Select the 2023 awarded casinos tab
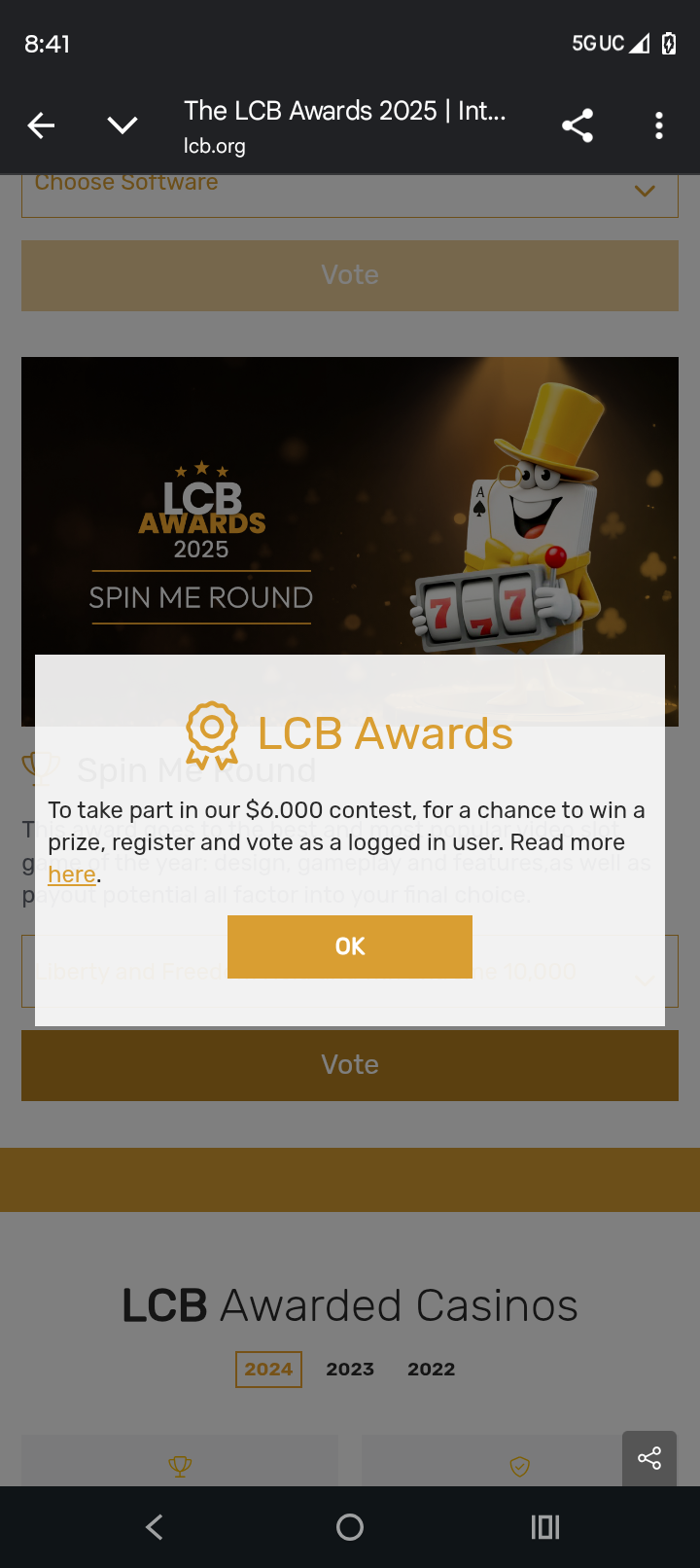This screenshot has height=1568, width=700. (x=350, y=1370)
